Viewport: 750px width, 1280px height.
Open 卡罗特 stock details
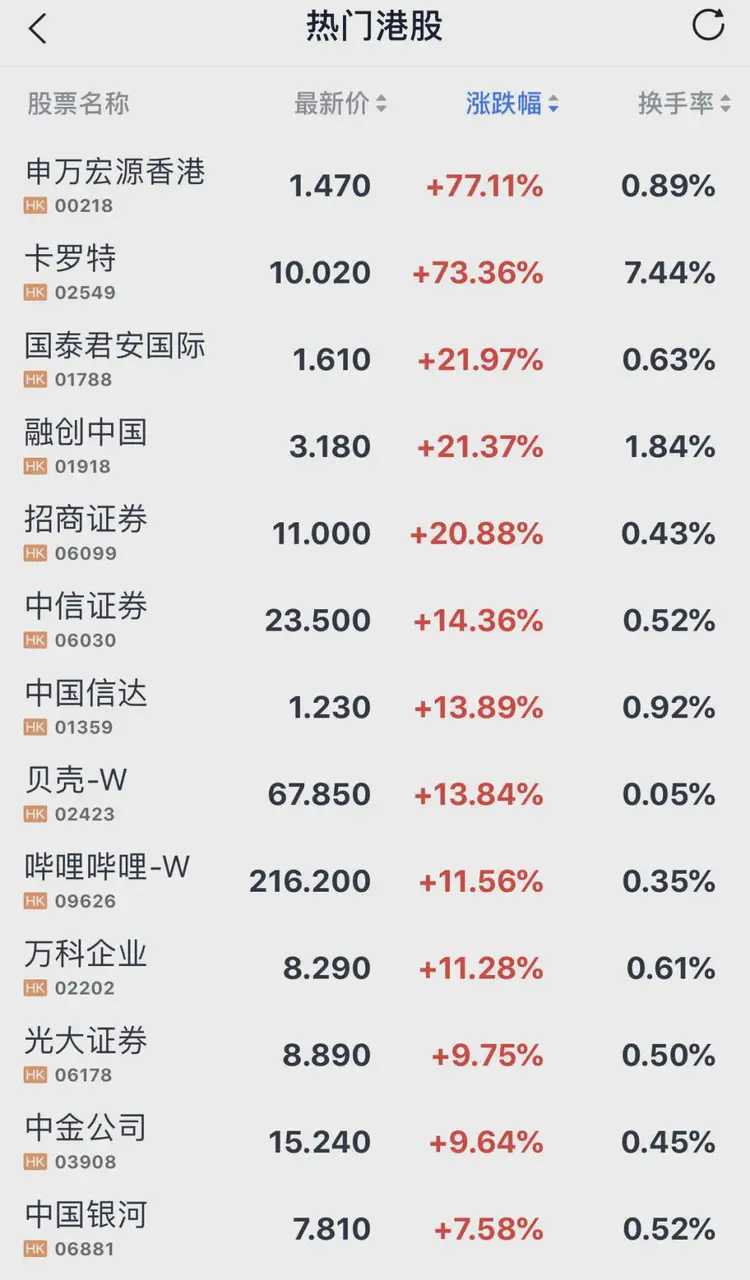(72, 272)
